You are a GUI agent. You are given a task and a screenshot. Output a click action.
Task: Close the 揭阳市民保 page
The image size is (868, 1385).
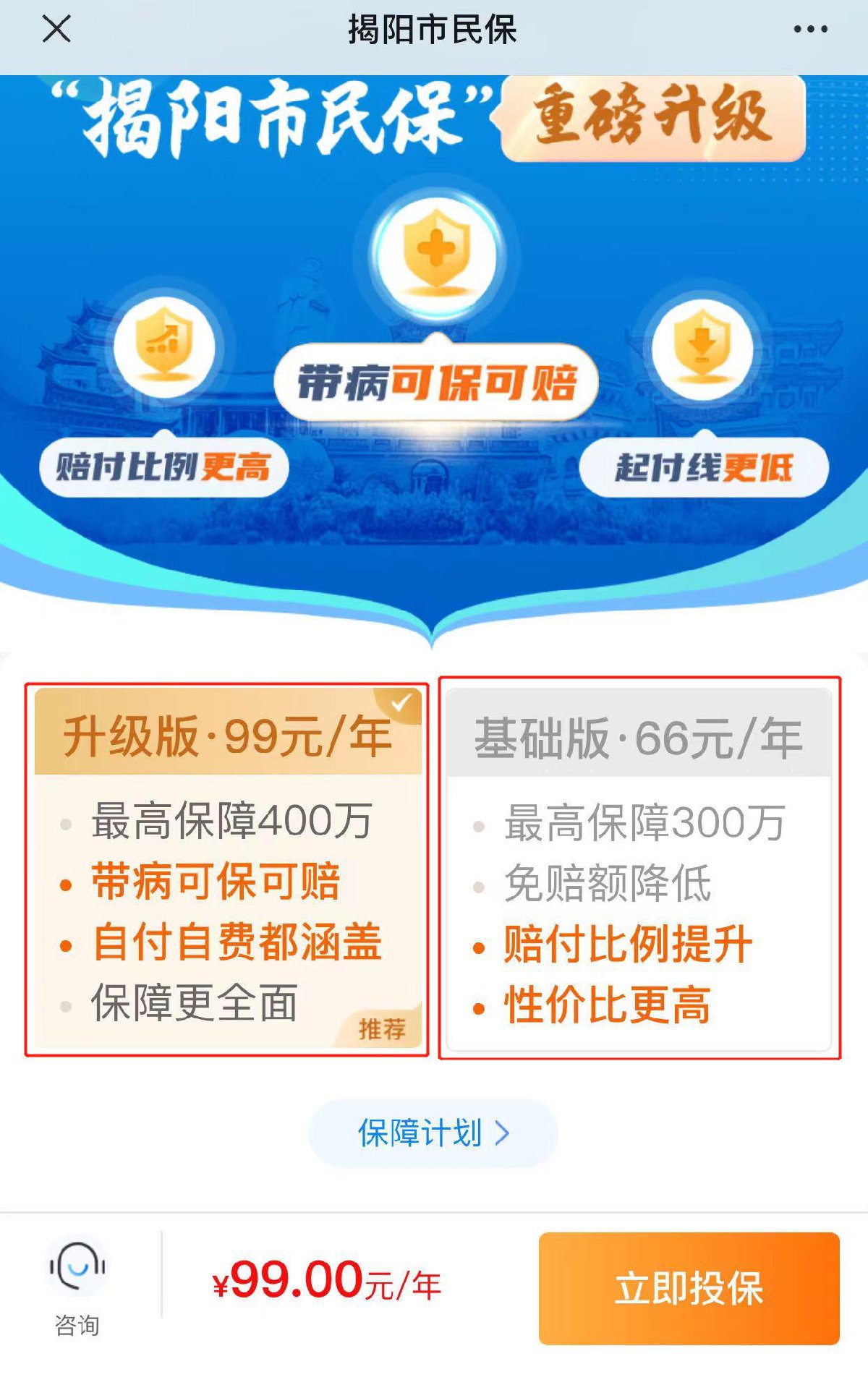[x=56, y=30]
